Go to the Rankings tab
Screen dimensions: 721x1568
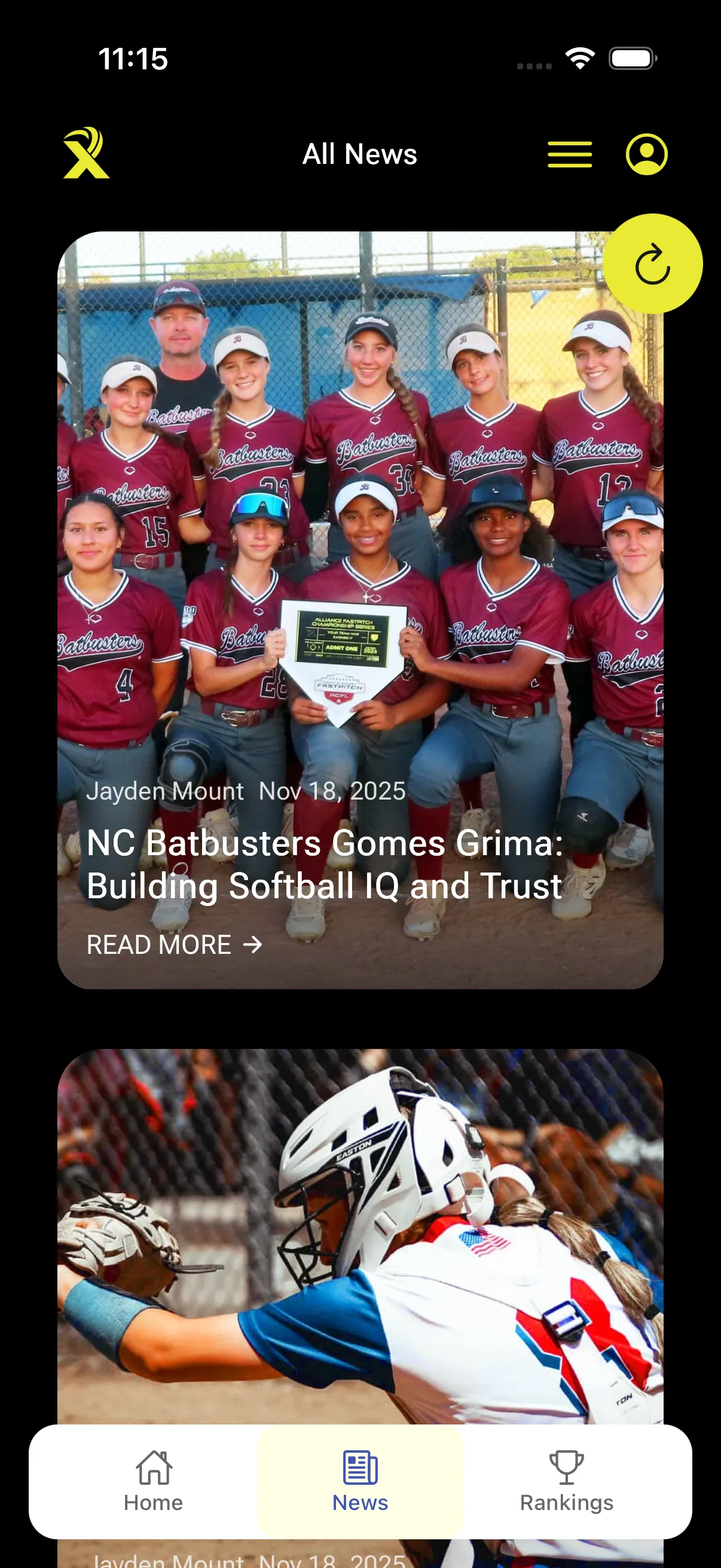coord(566,1481)
